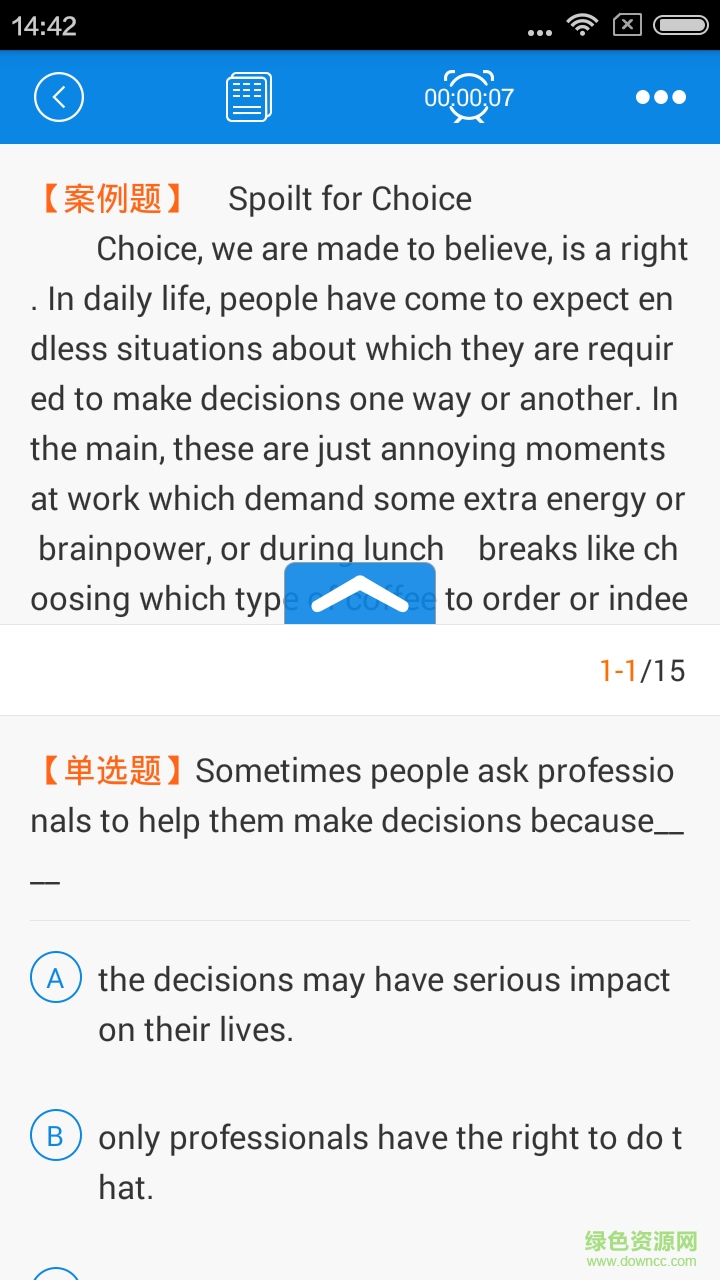Tap option A's text about serious impact
720x1280 pixels.
click(x=384, y=1003)
